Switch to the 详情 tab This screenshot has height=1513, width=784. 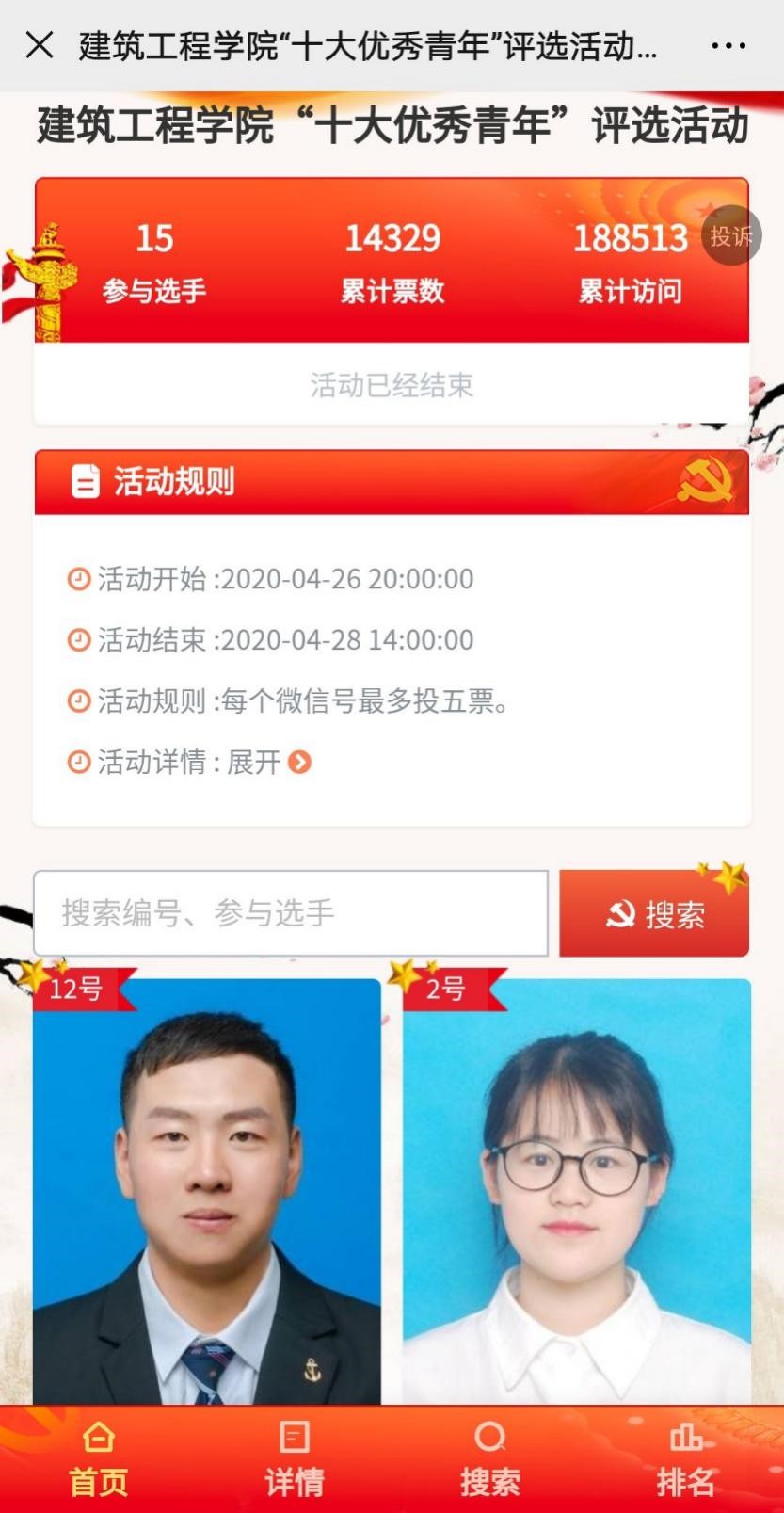point(295,1459)
